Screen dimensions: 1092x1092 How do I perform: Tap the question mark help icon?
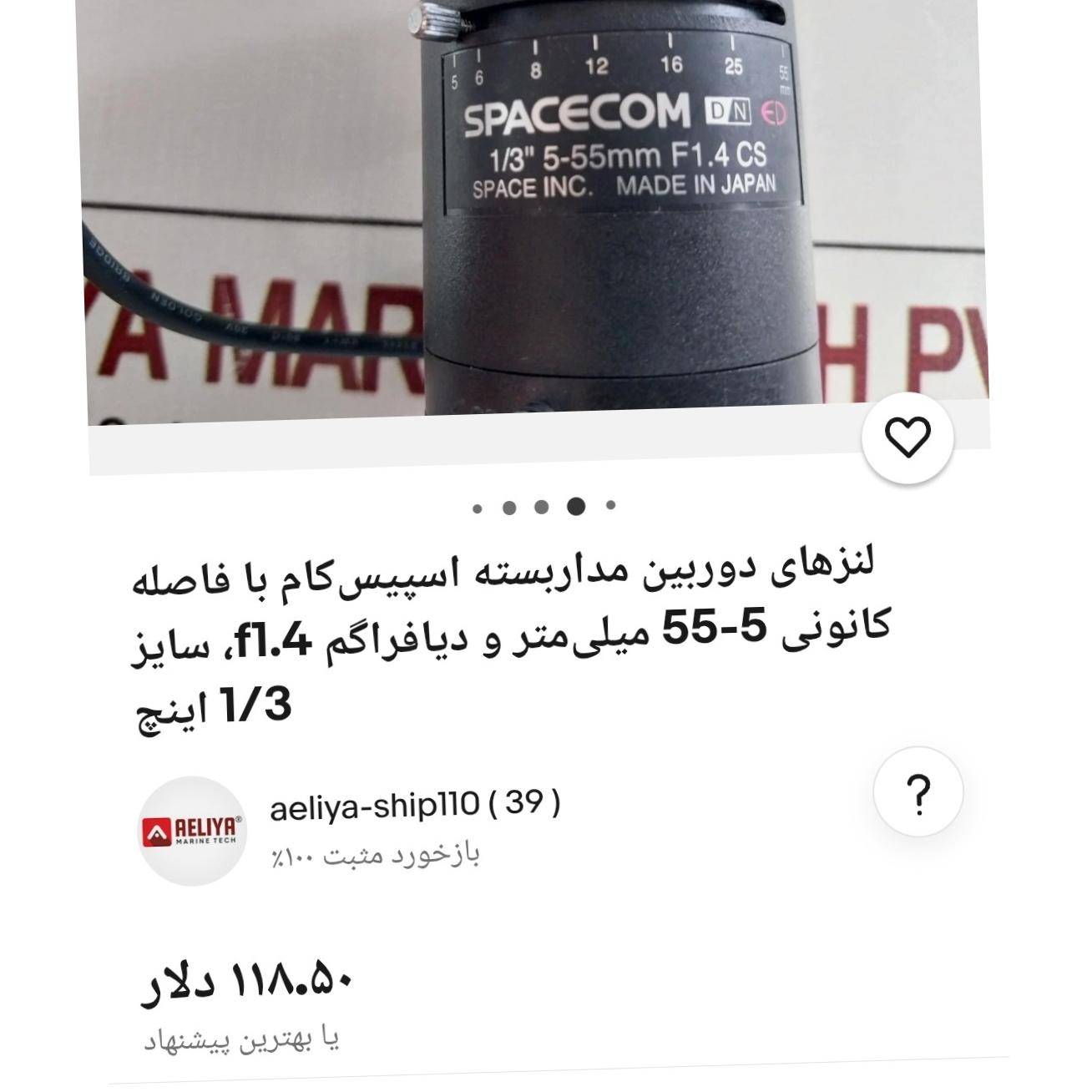[918, 793]
